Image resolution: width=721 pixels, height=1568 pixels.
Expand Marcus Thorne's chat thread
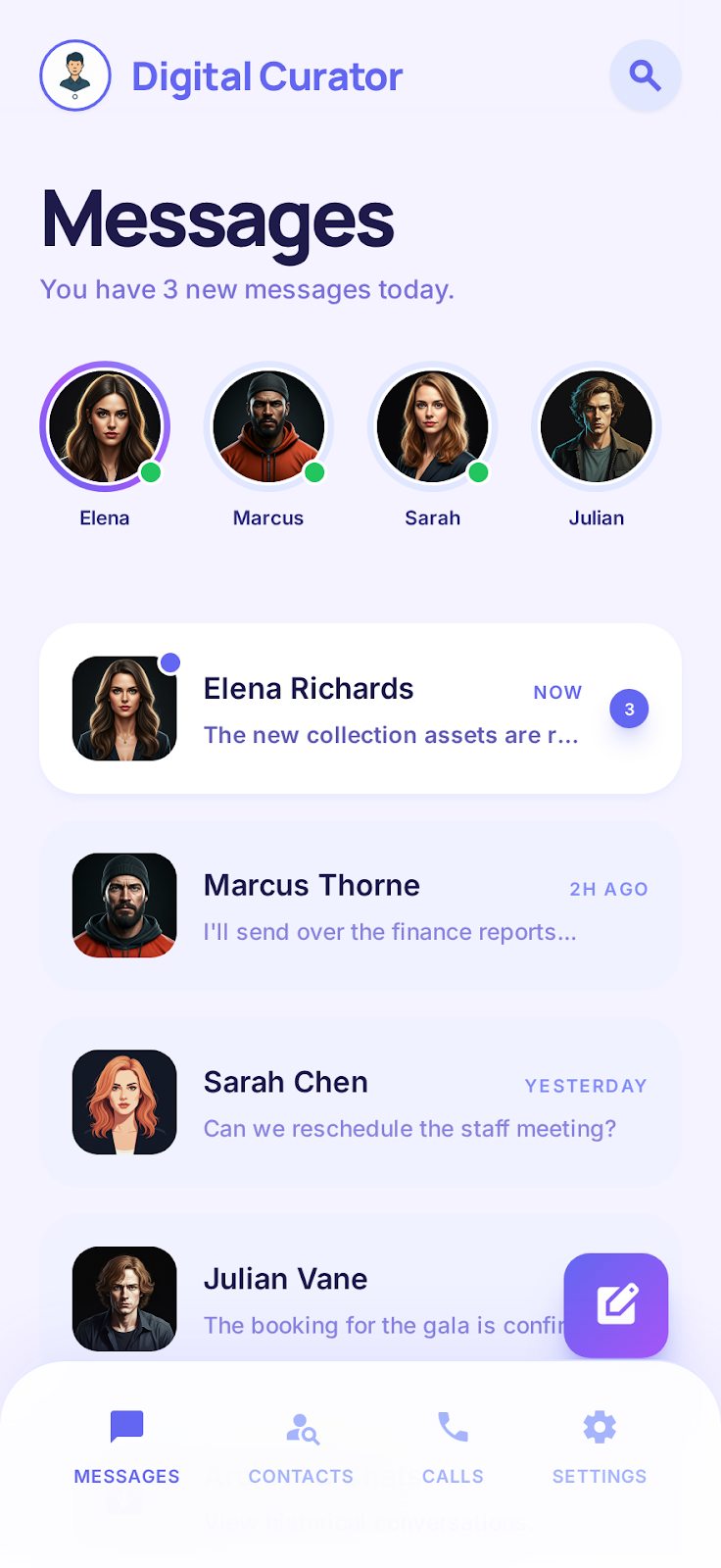(360, 905)
